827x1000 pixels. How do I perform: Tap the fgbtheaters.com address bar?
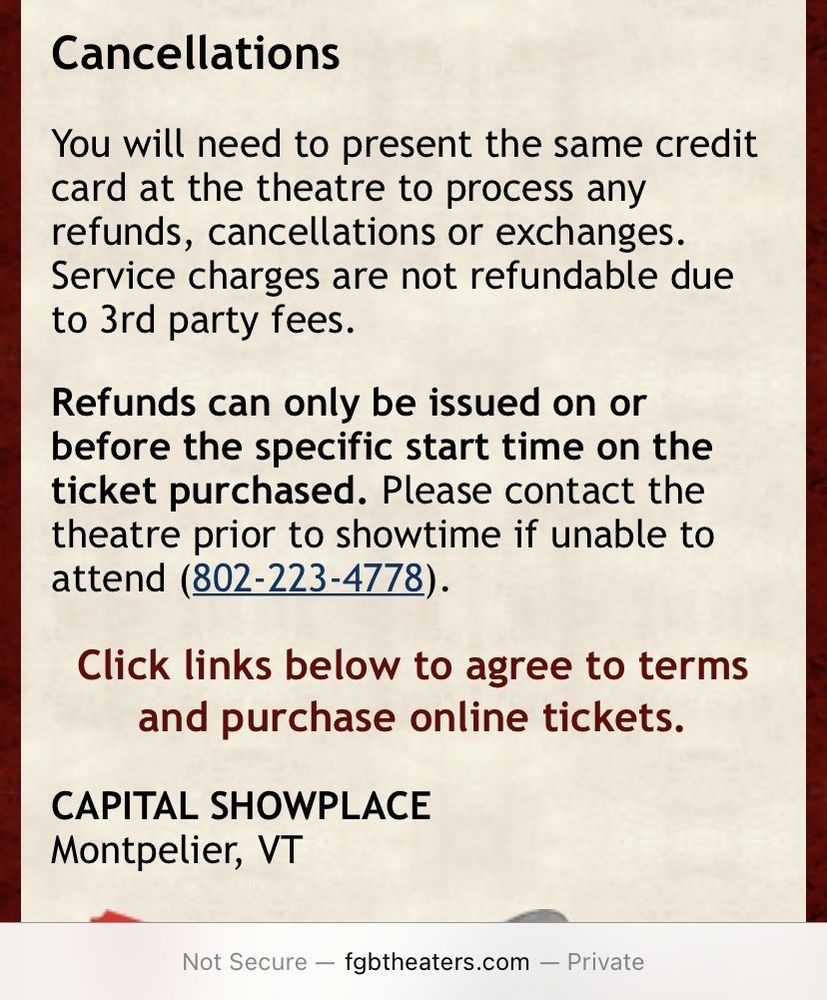point(413,962)
